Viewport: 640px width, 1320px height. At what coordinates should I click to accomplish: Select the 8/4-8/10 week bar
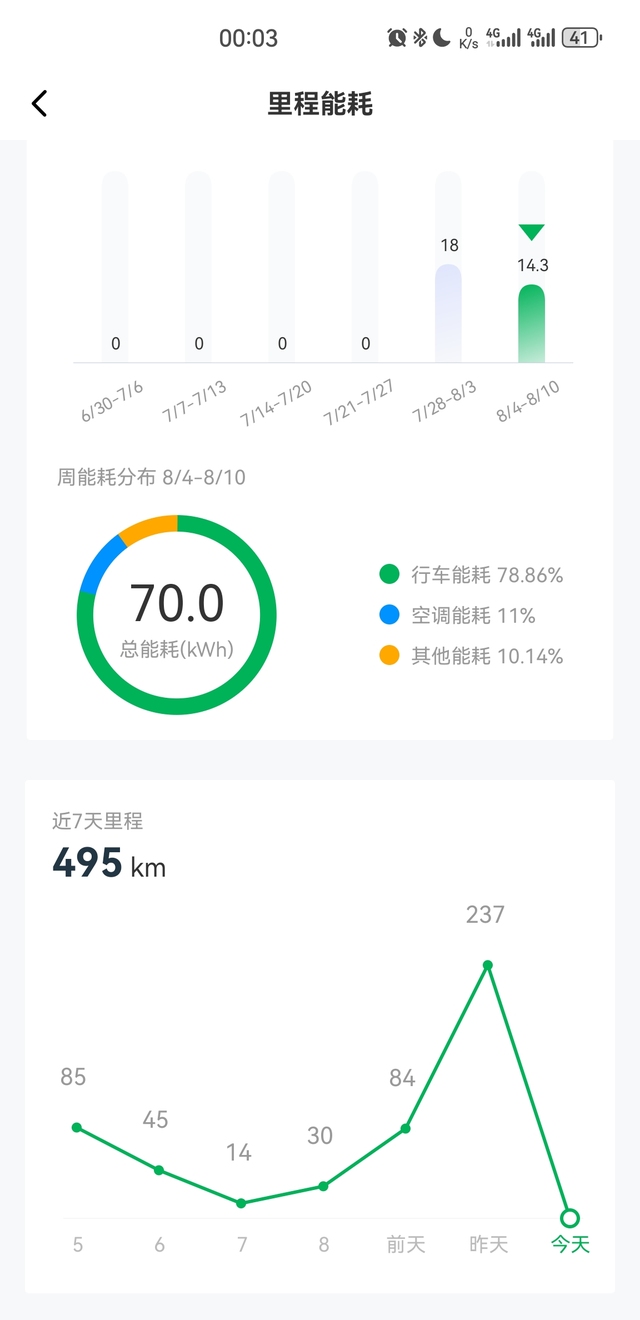(x=532, y=322)
